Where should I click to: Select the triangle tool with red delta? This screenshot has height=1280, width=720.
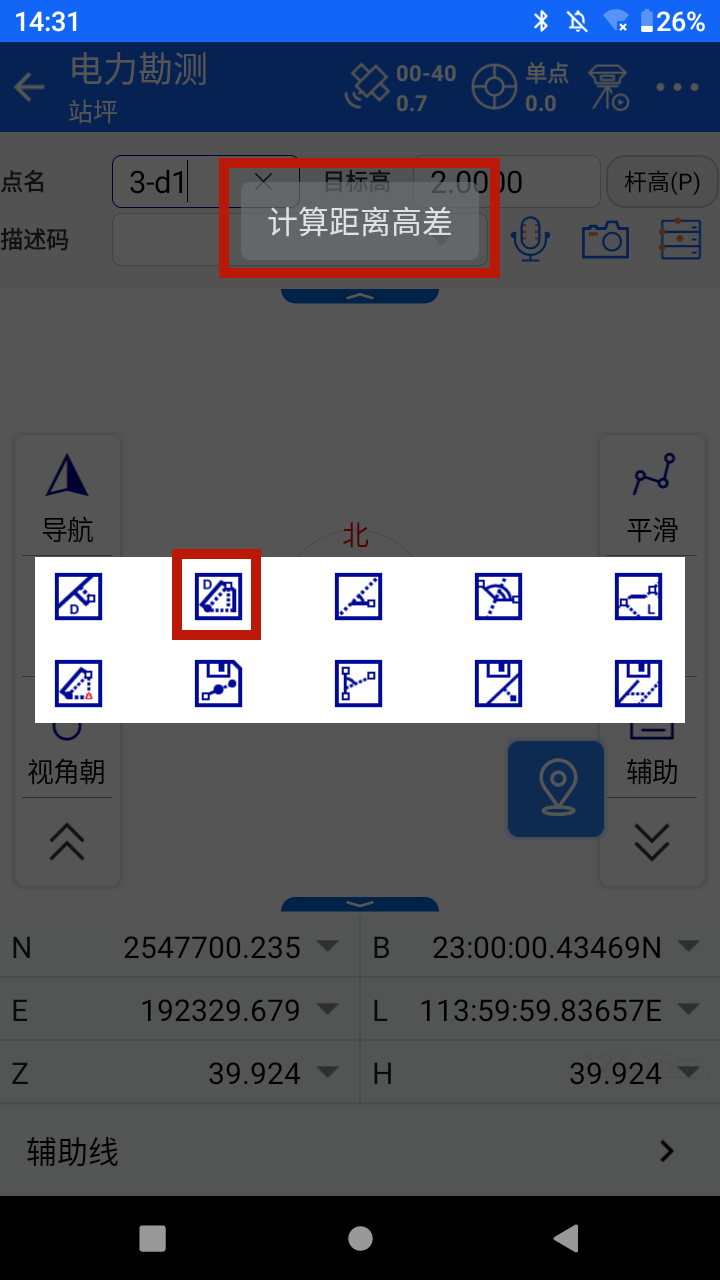click(79, 683)
